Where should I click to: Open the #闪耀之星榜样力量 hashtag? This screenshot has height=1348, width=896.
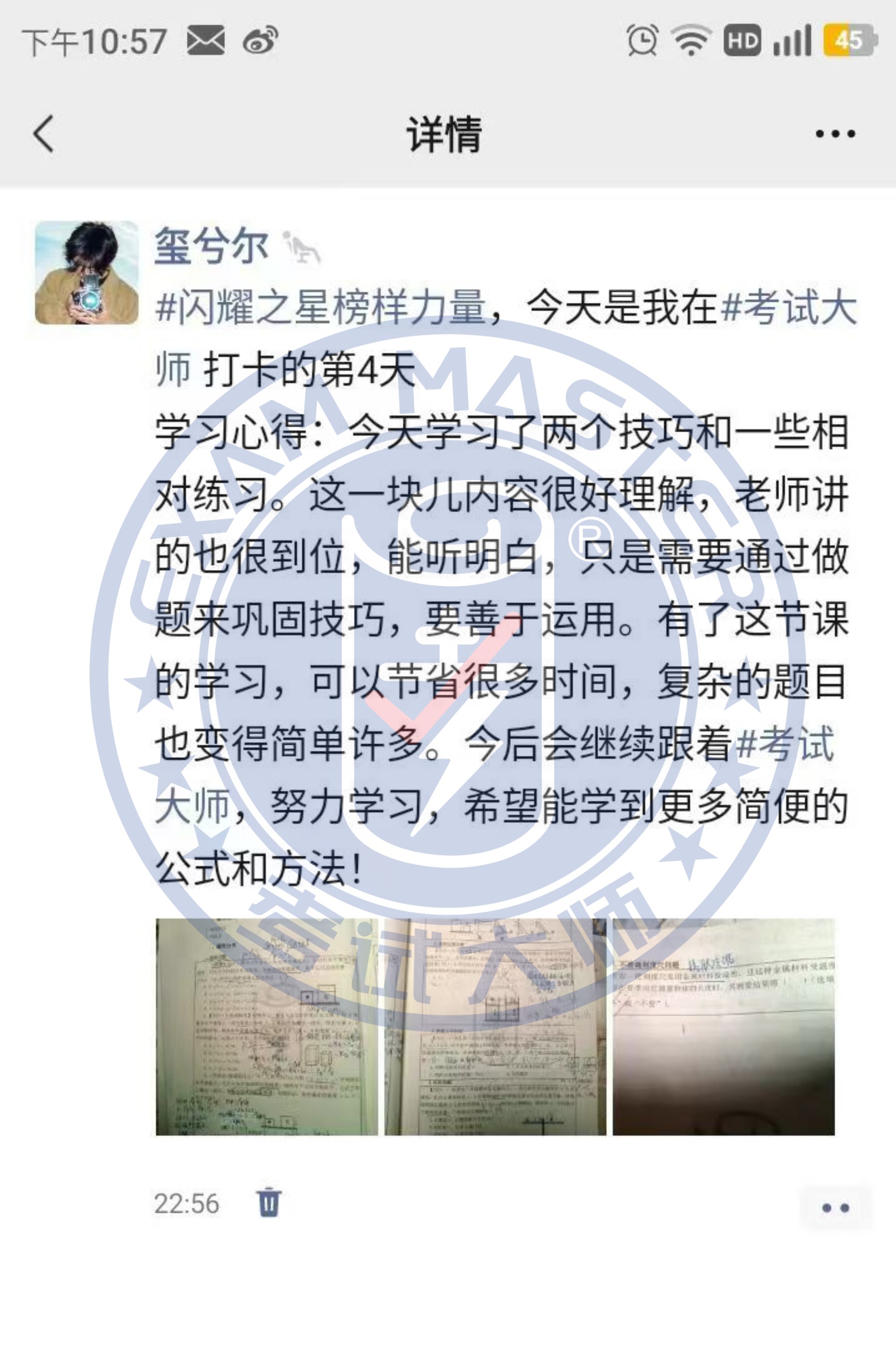(321, 308)
